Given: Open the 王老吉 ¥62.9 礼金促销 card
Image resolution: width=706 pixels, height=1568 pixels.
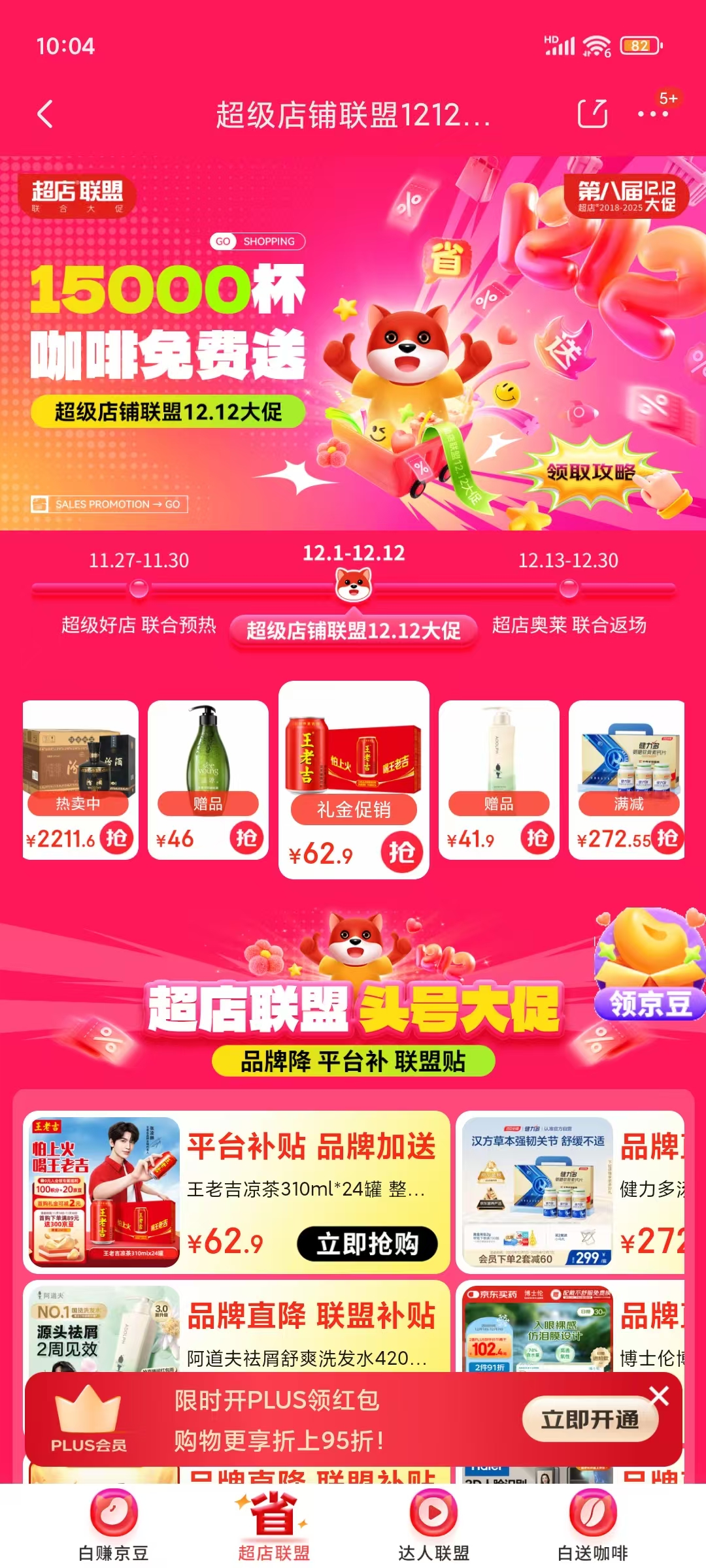Looking at the screenshot, I should tap(354, 780).
